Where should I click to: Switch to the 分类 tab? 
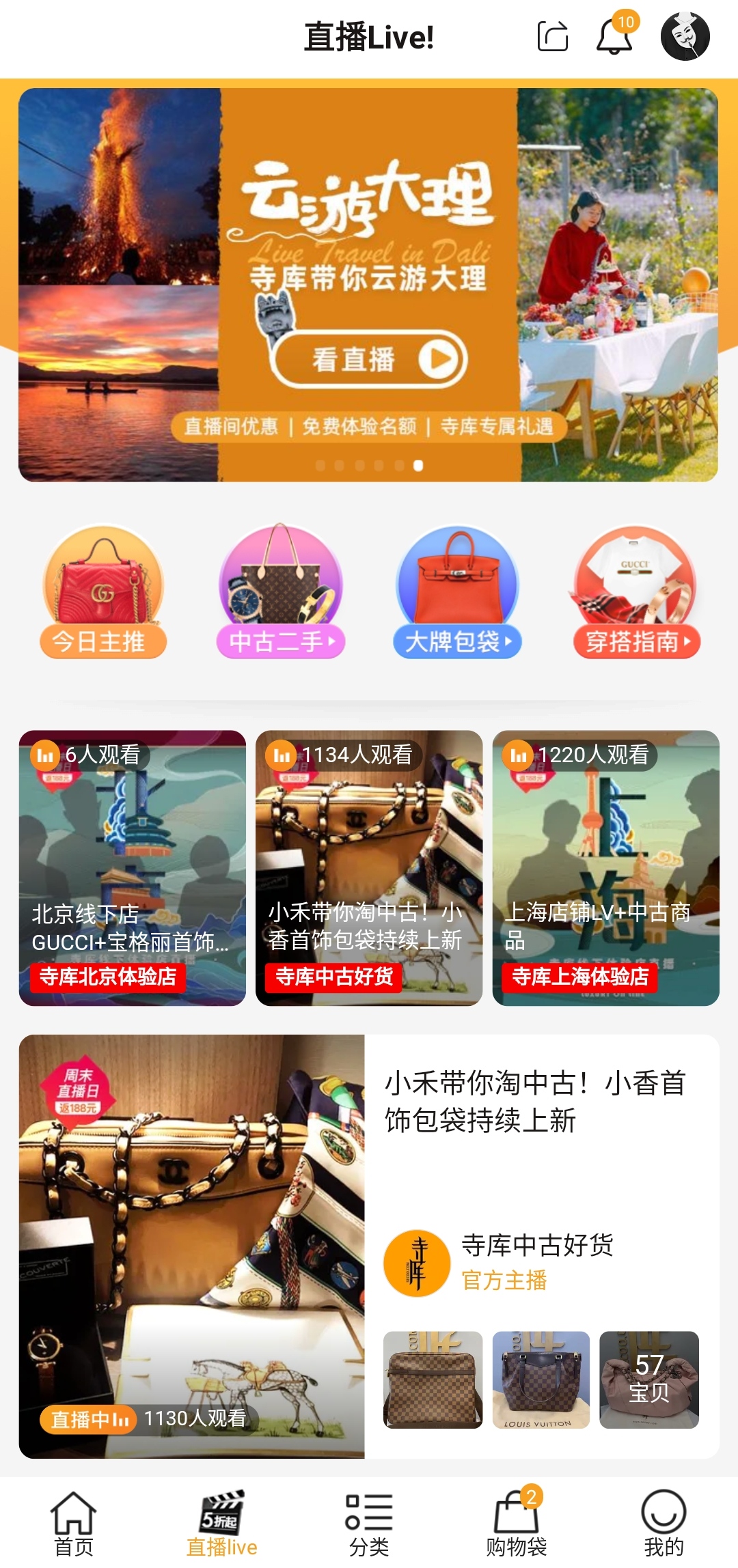click(368, 1512)
